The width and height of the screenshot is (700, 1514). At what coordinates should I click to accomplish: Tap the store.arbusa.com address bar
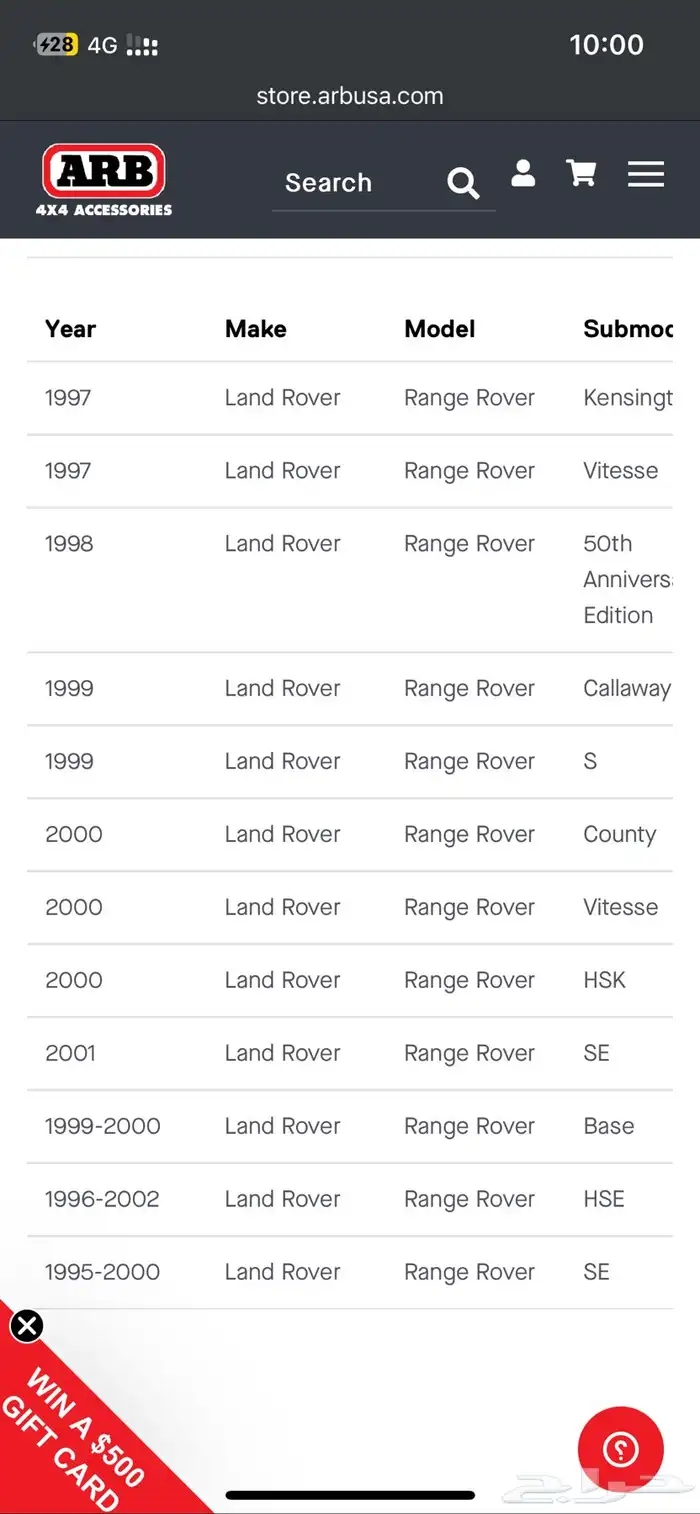click(350, 96)
